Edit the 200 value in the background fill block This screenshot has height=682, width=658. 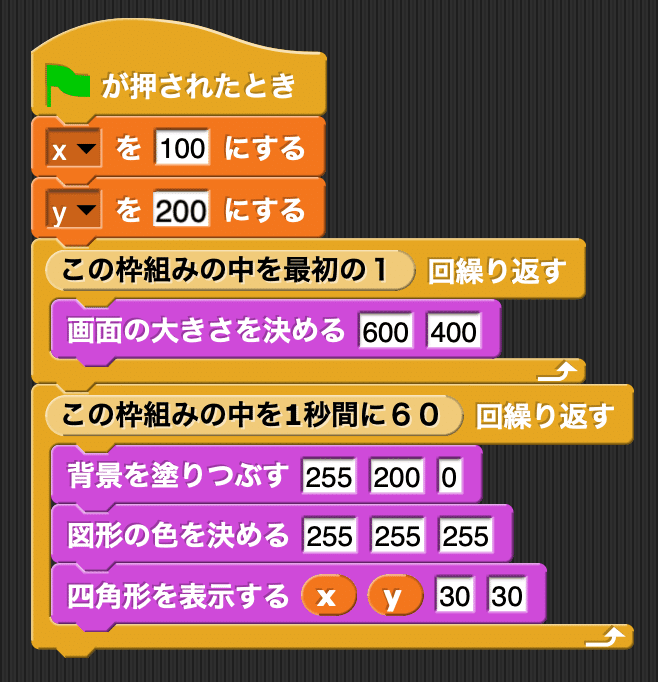point(397,477)
